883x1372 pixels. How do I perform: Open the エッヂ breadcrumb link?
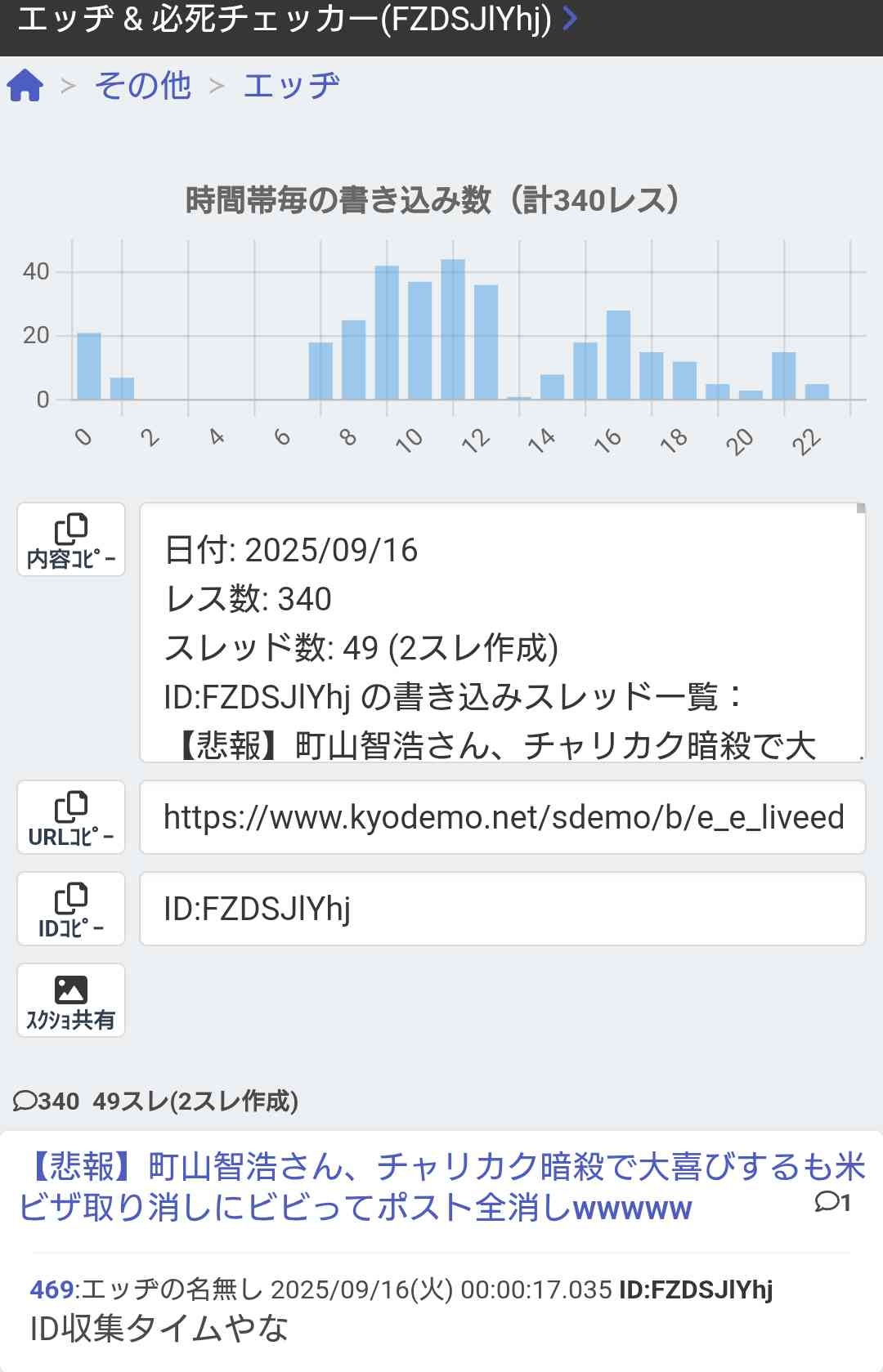(291, 85)
